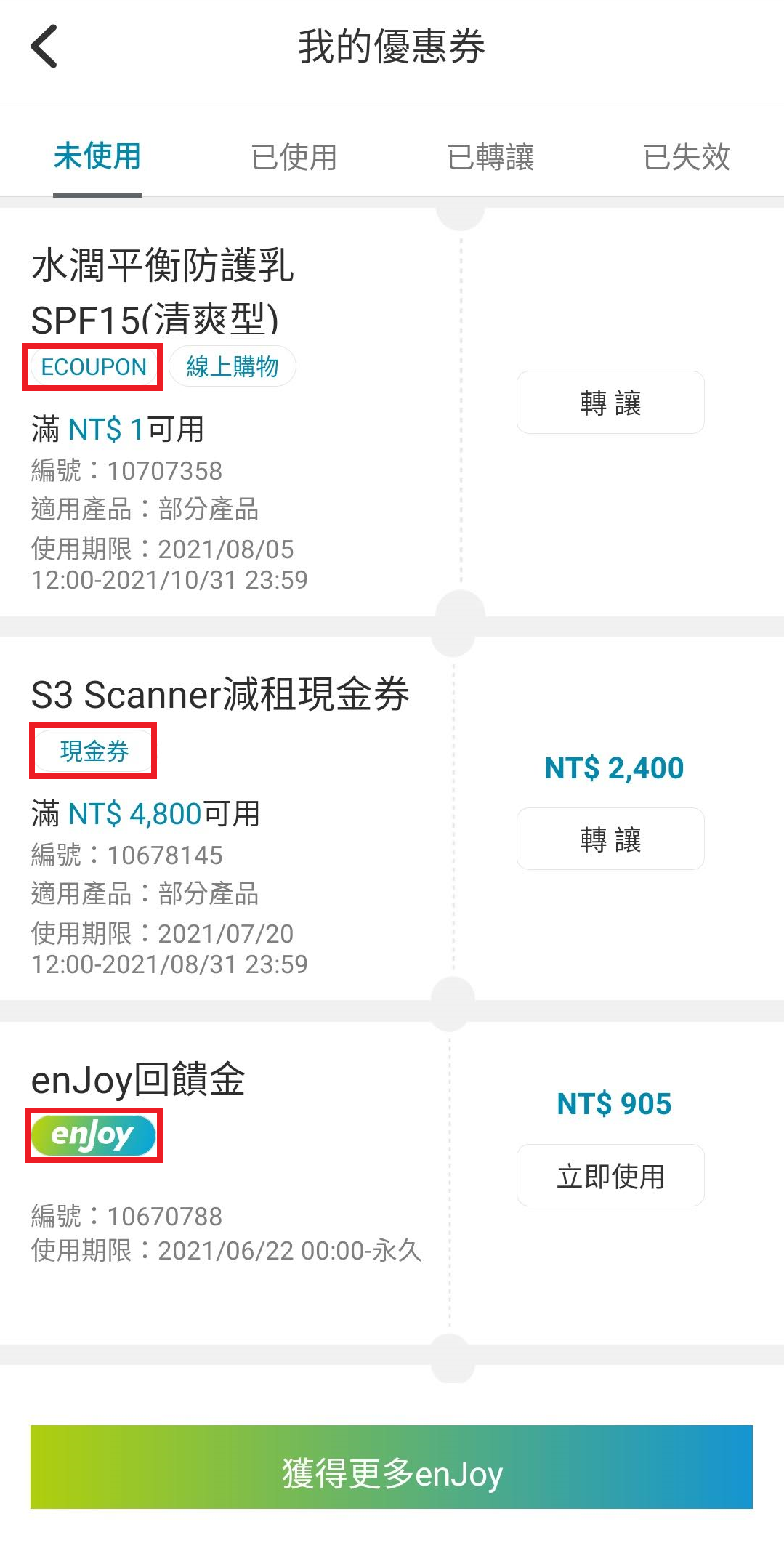Switch to the 已使用 tab
The image size is (784, 1543).
(294, 156)
